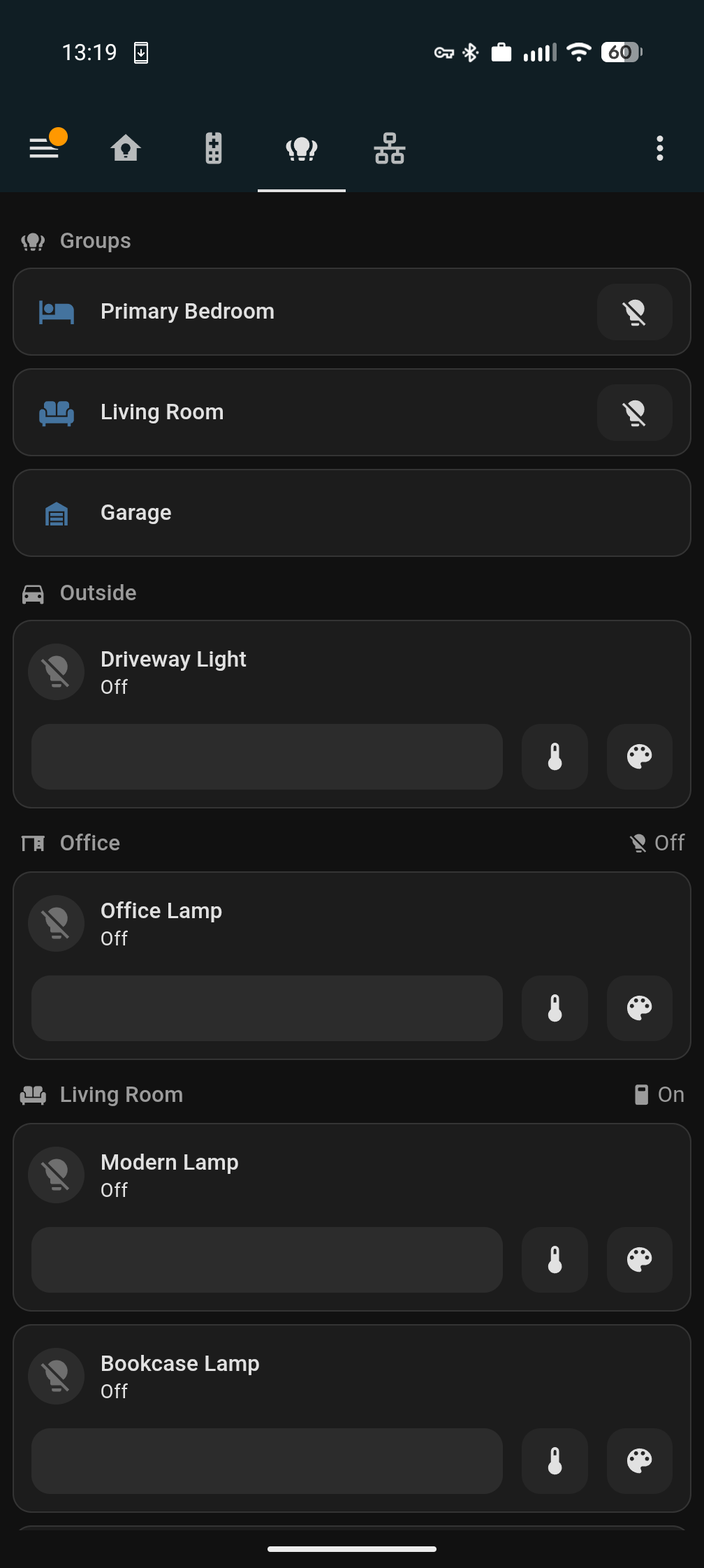The image size is (704, 1568).
Task: Select the Home tab icon
Action: [125, 148]
